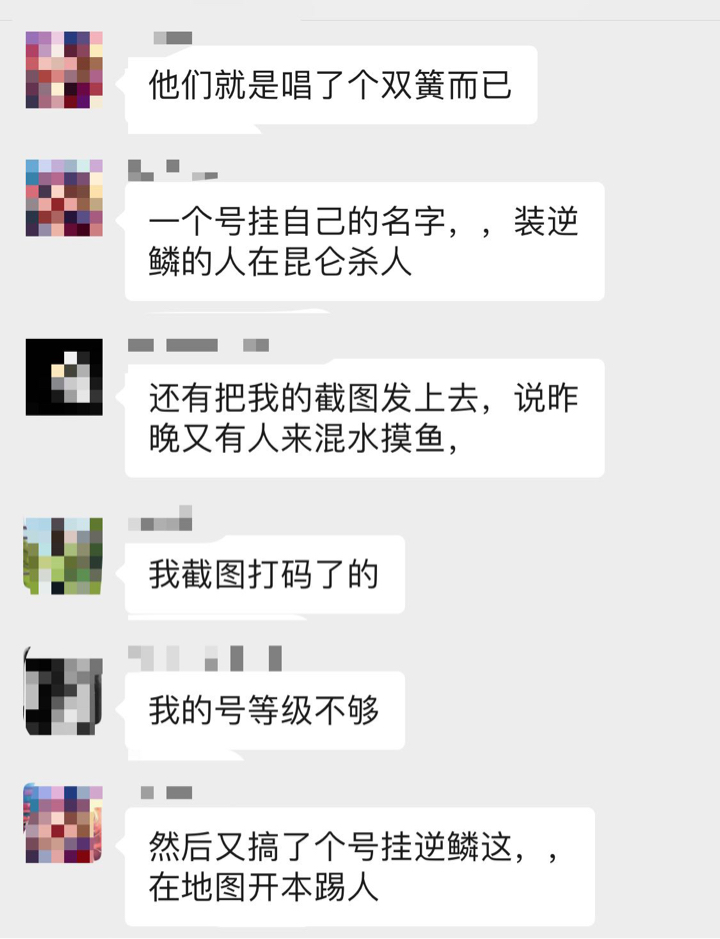Image resolution: width=720 pixels, height=939 pixels.
Task: Open avatar next to 我截图打码了的
Action: pyautogui.click(x=64, y=556)
